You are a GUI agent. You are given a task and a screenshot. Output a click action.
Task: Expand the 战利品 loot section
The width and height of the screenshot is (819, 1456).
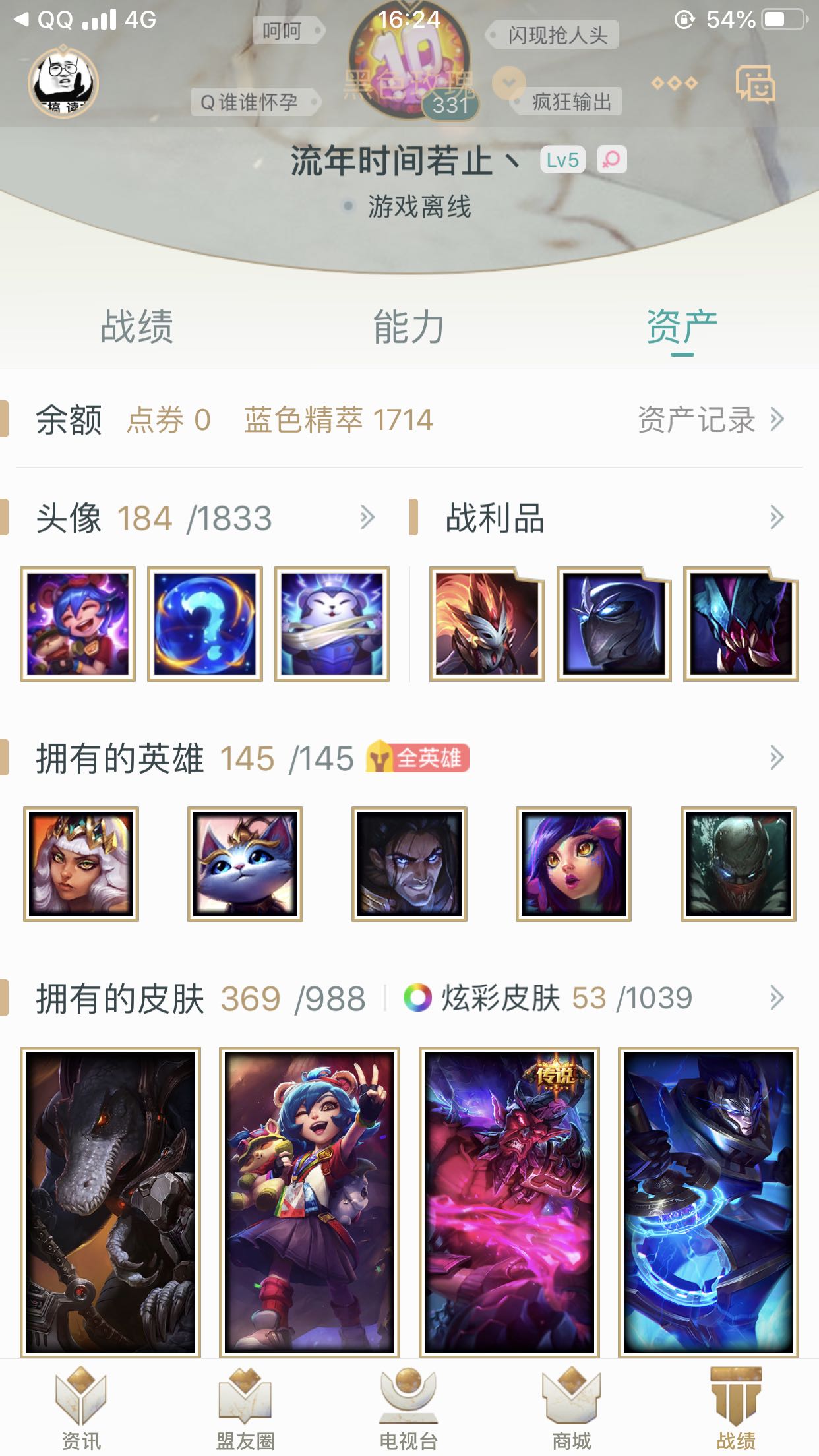777,518
